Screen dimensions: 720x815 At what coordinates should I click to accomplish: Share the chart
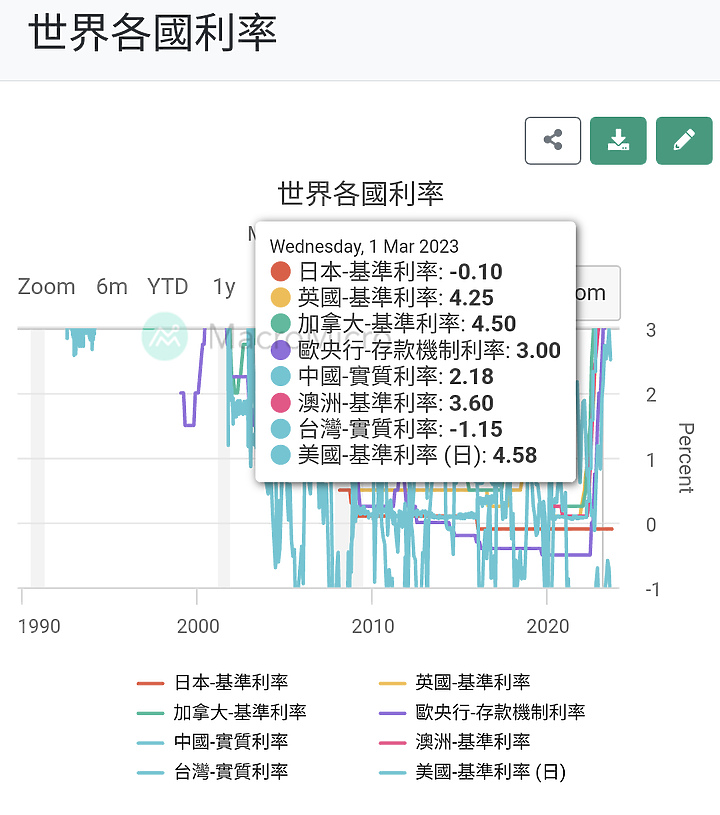[553, 140]
